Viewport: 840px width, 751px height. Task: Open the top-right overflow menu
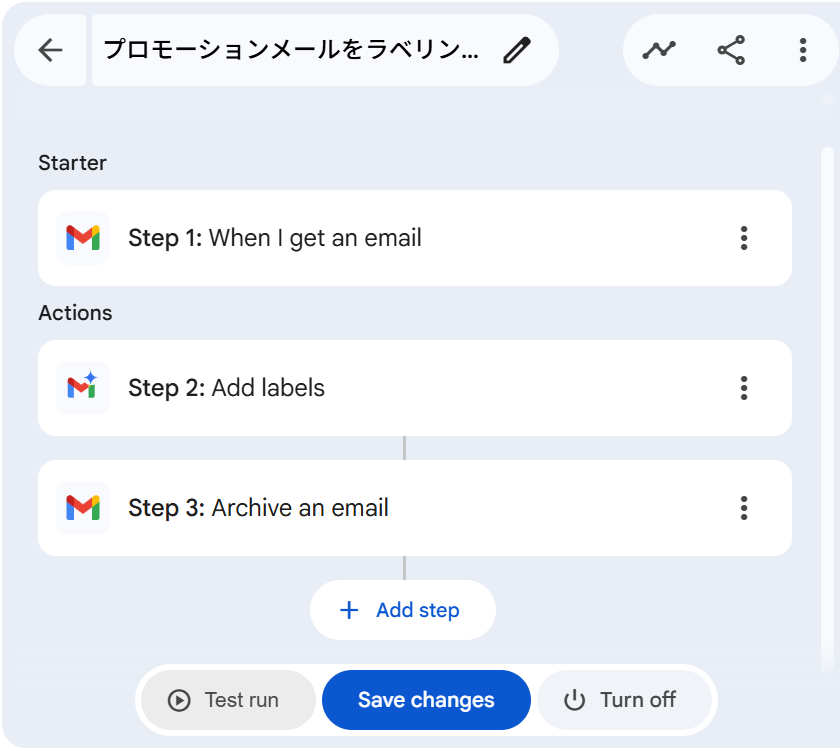[x=803, y=50]
